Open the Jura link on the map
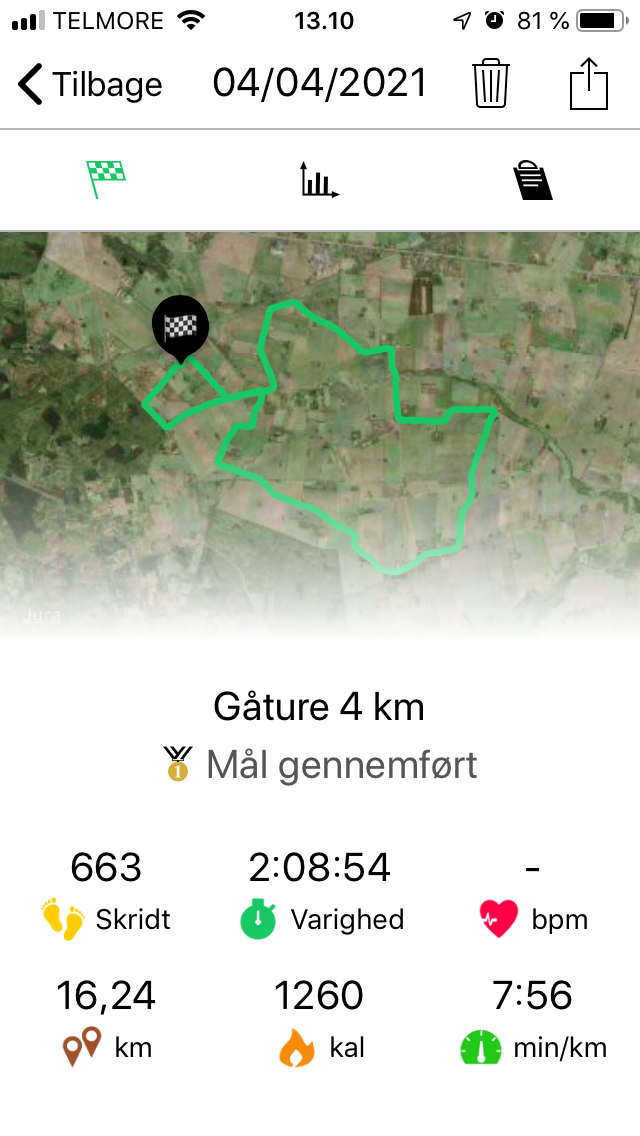Screen dimensions: 640x1136 pos(41,615)
